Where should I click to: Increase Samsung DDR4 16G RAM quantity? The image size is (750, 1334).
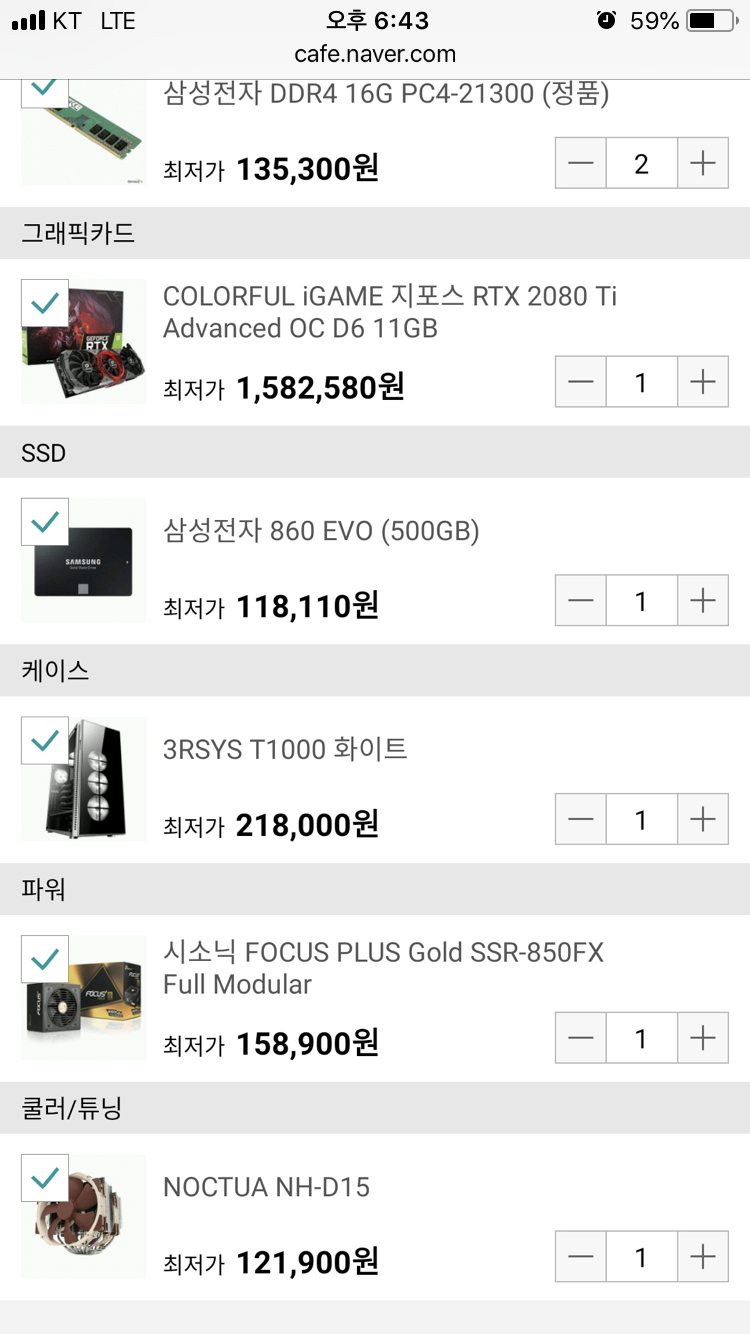point(703,163)
